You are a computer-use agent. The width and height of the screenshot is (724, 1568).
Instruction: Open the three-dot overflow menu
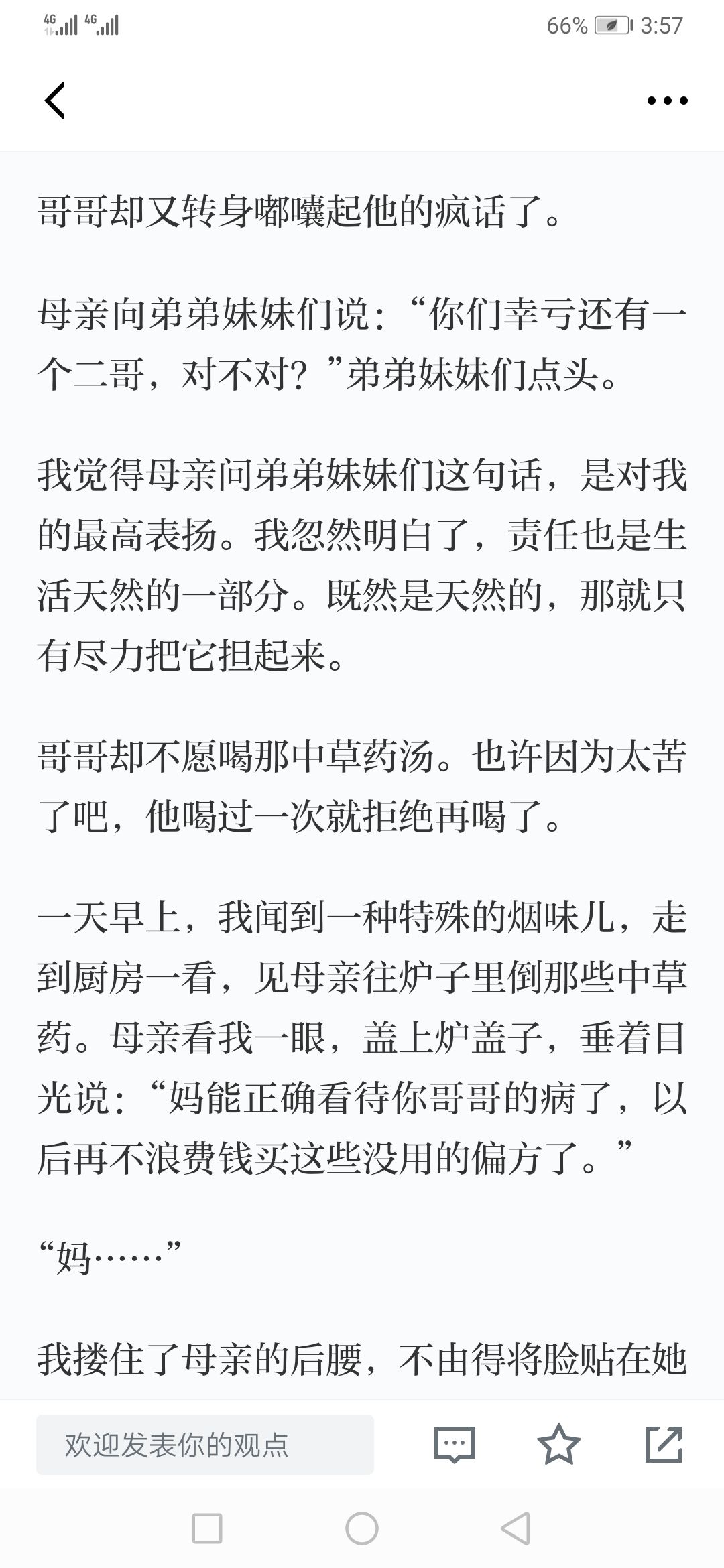[x=667, y=101]
